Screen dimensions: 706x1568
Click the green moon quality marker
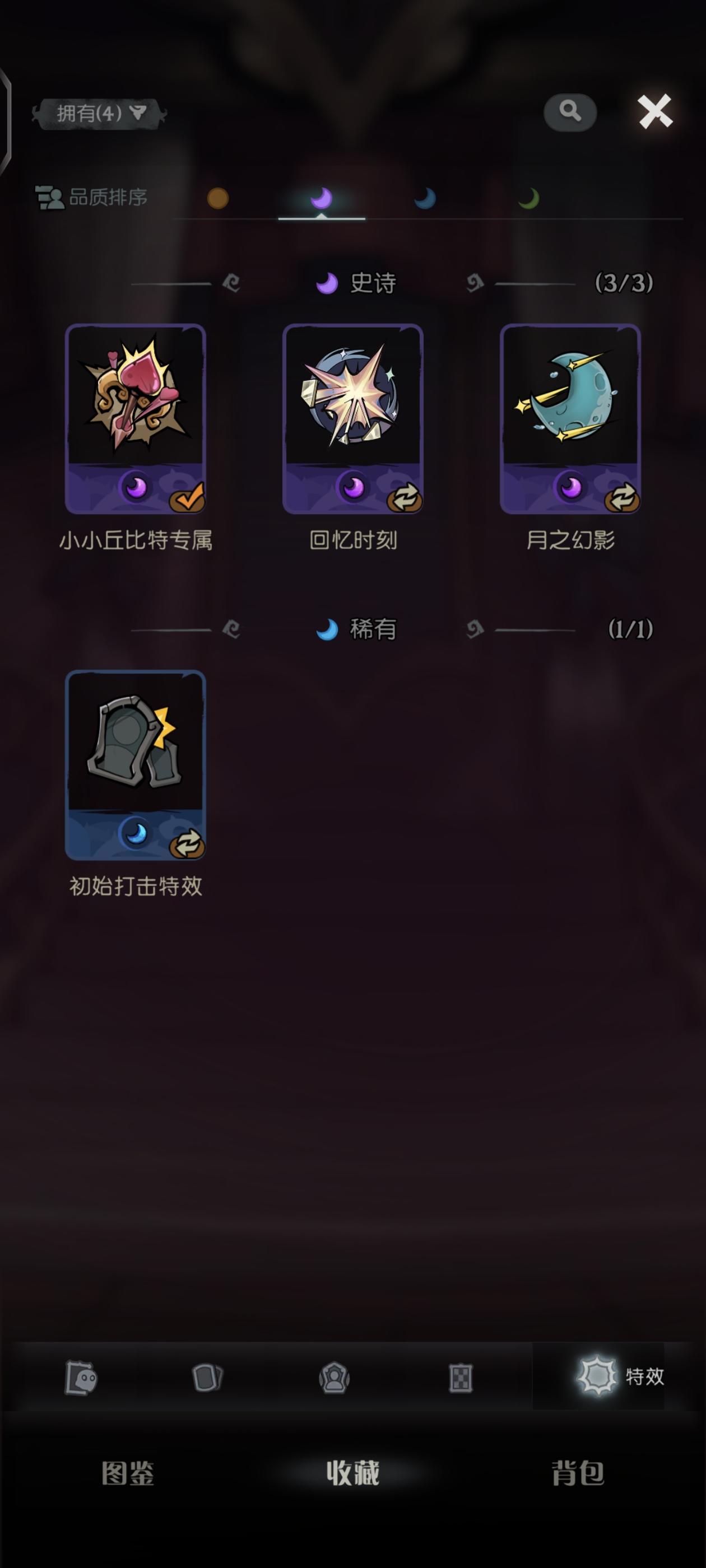529,199
